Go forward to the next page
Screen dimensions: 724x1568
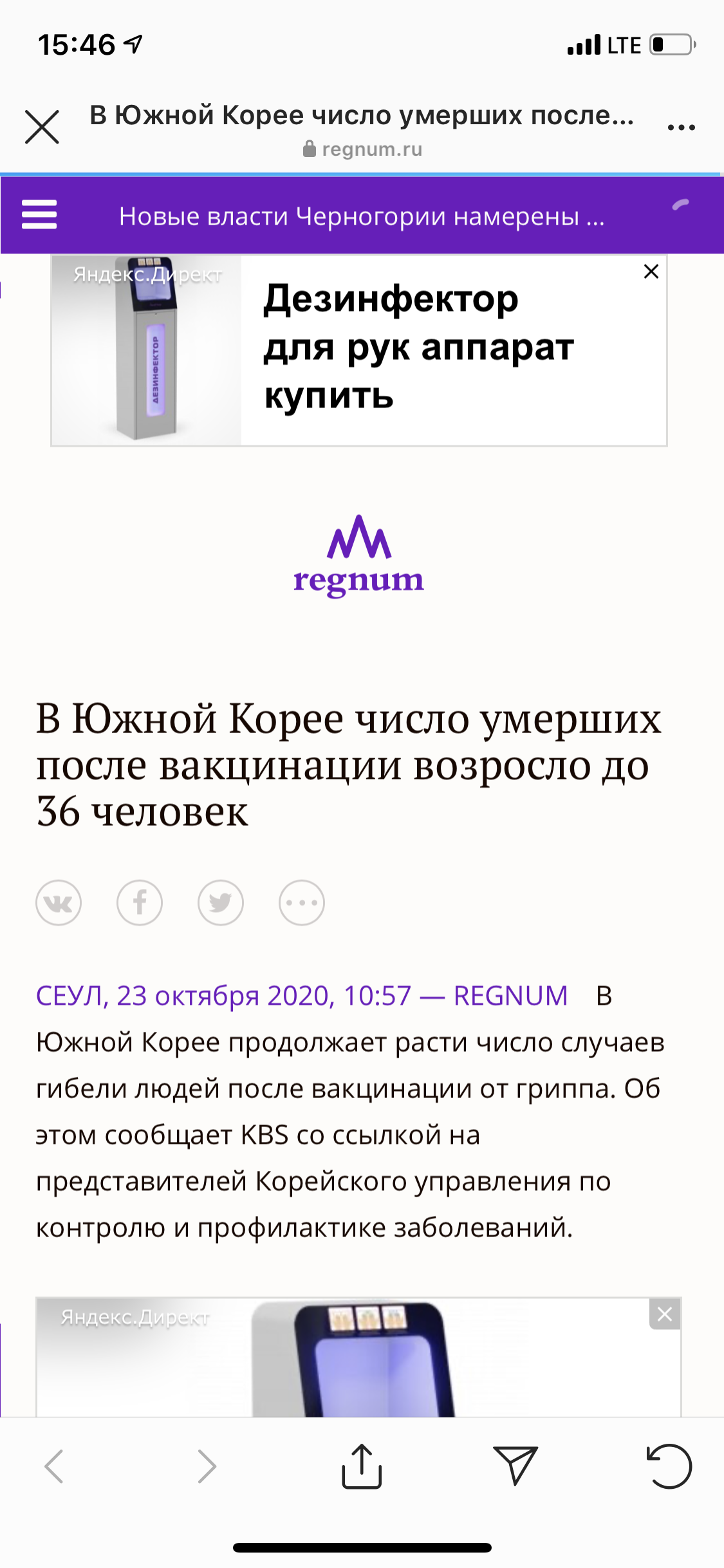(207, 1467)
